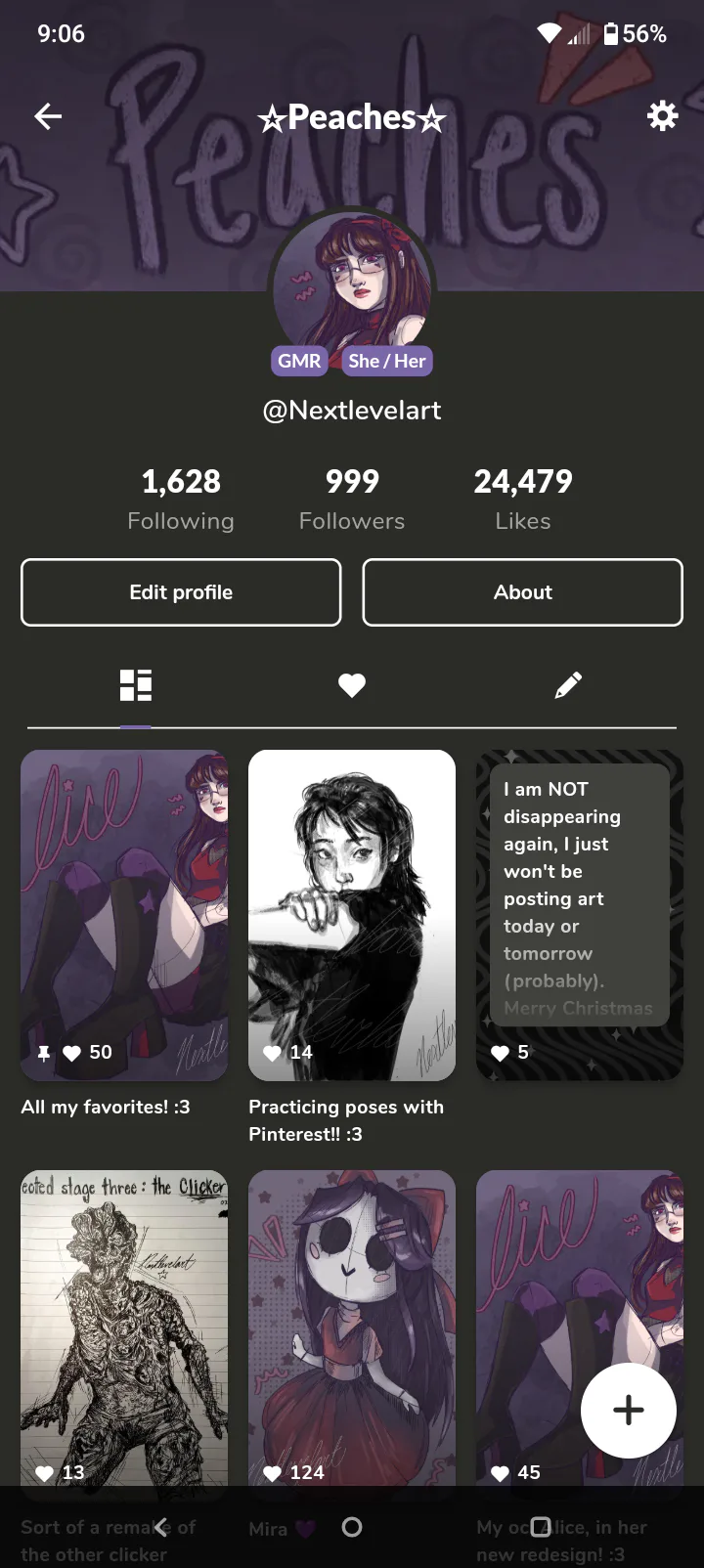Image resolution: width=704 pixels, height=1568 pixels.
Task: Go back using the top-left arrow
Action: (x=48, y=117)
